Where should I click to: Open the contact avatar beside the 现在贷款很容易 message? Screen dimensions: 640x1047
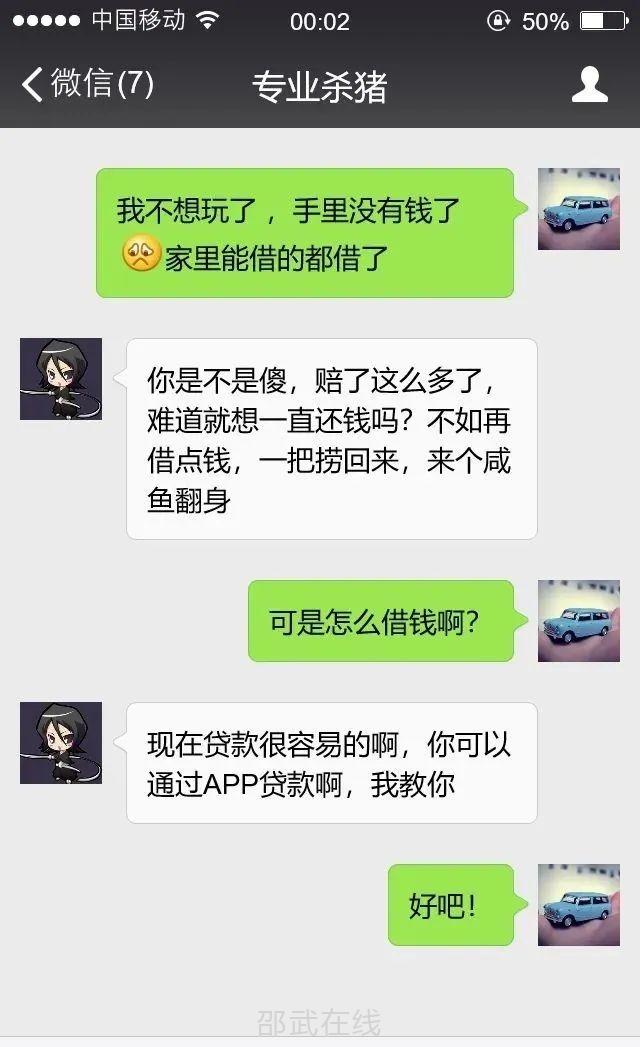coord(61,743)
